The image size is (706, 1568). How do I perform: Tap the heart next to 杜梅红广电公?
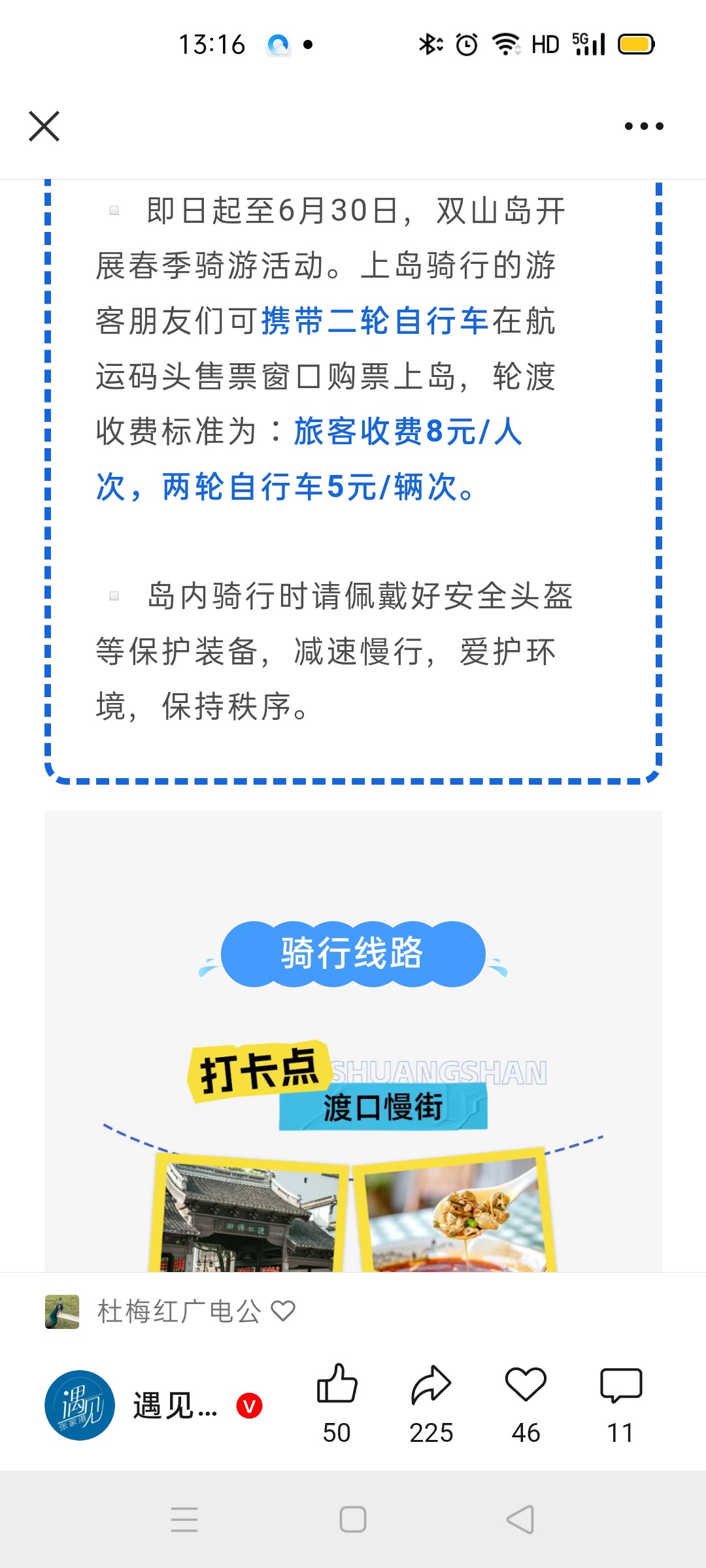(x=283, y=1311)
